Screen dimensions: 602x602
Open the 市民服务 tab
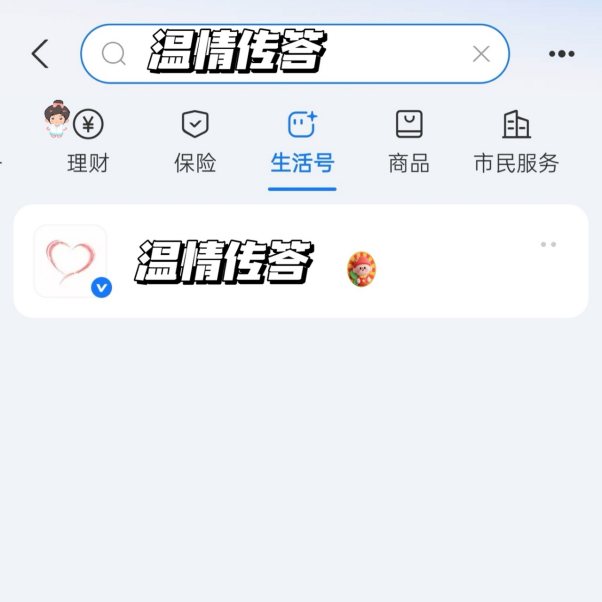[x=516, y=142]
